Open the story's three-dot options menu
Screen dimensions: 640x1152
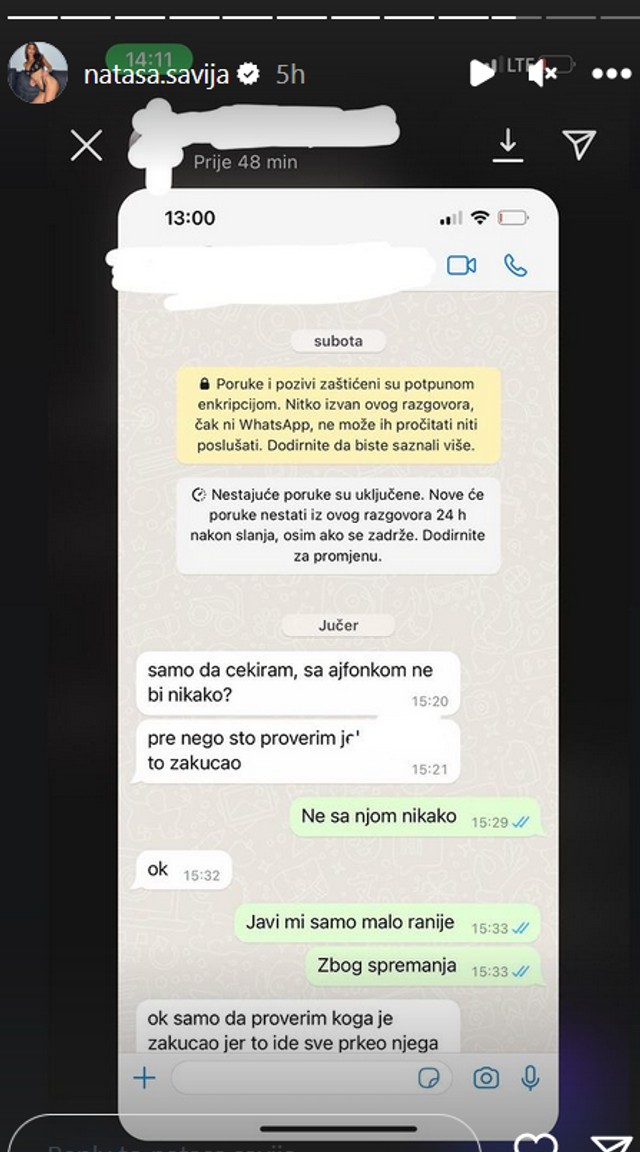(611, 74)
